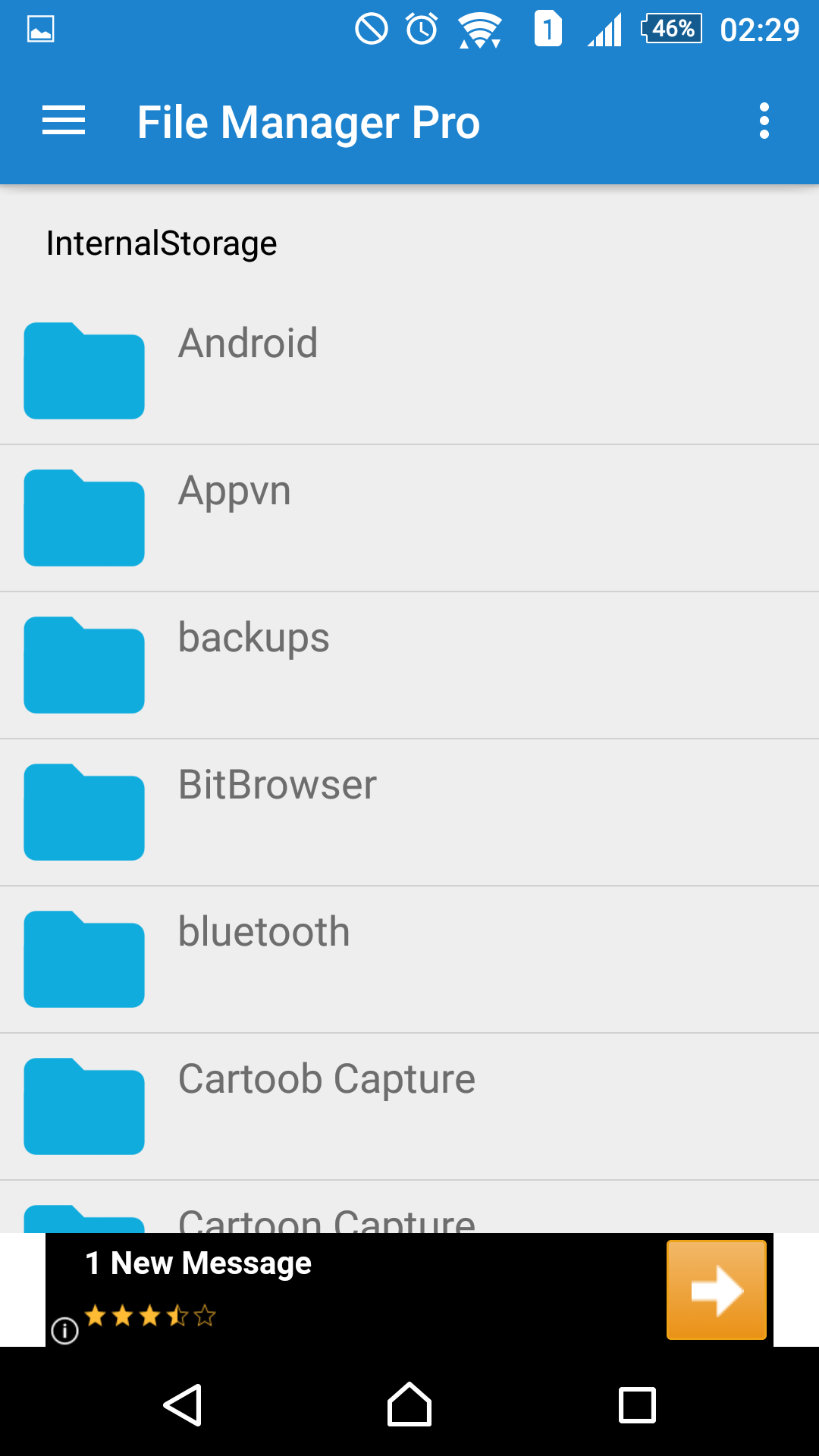Tap the star rating in the ad
The image size is (819, 1456).
click(x=149, y=1315)
